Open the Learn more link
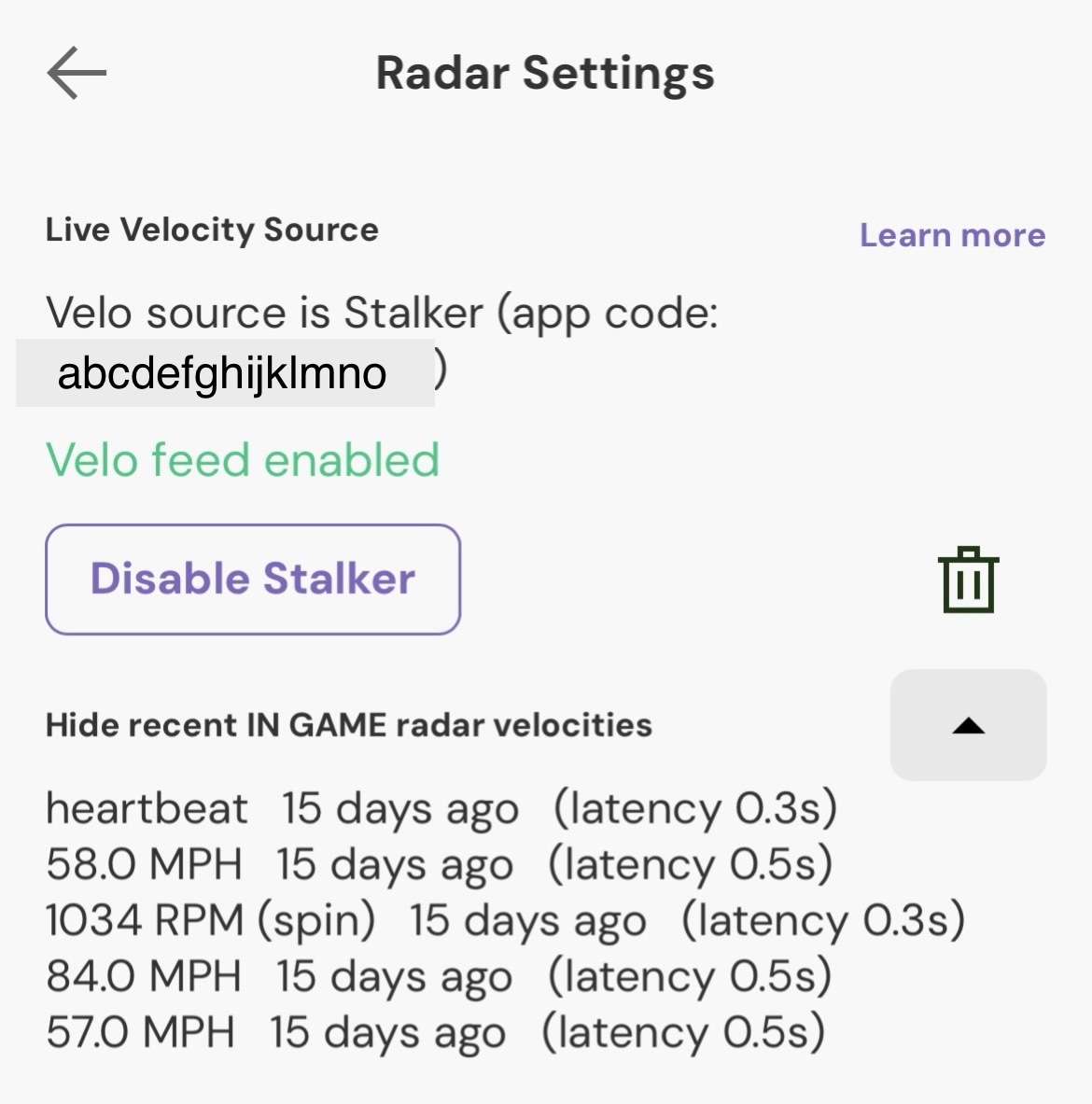Image resolution: width=1092 pixels, height=1104 pixels. 952,235
